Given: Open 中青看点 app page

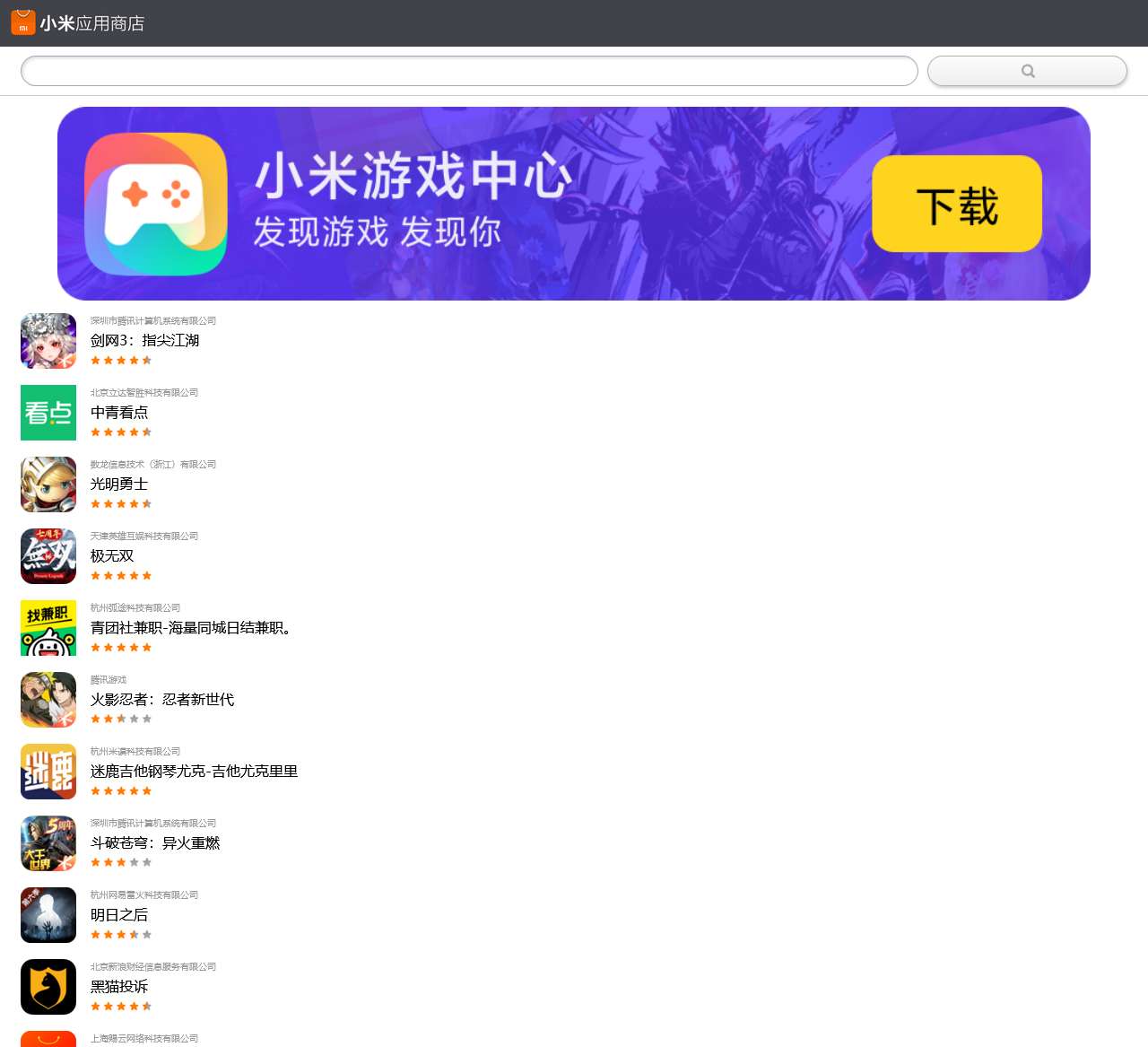Looking at the screenshot, I should pyautogui.click(x=119, y=413).
